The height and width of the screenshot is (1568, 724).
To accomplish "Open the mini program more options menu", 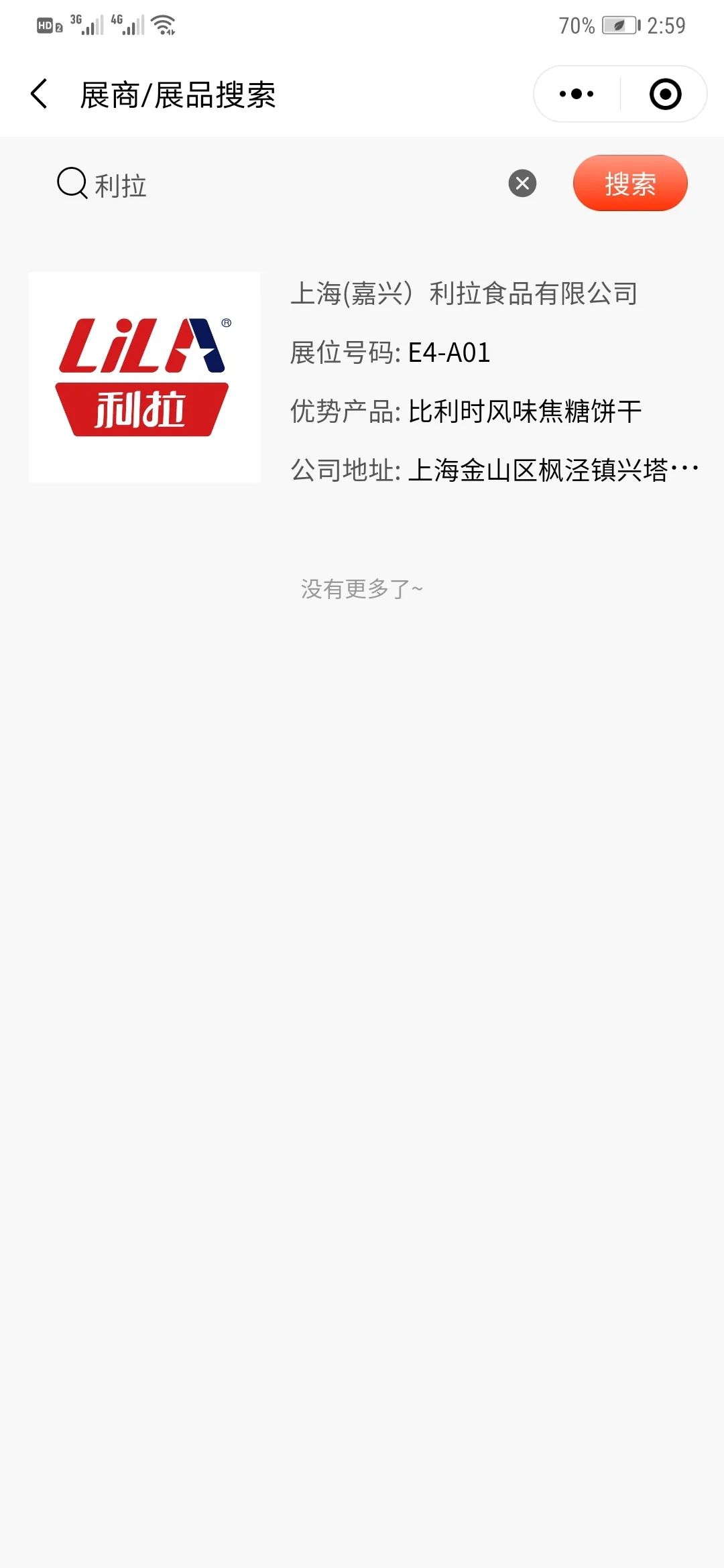I will [x=577, y=94].
